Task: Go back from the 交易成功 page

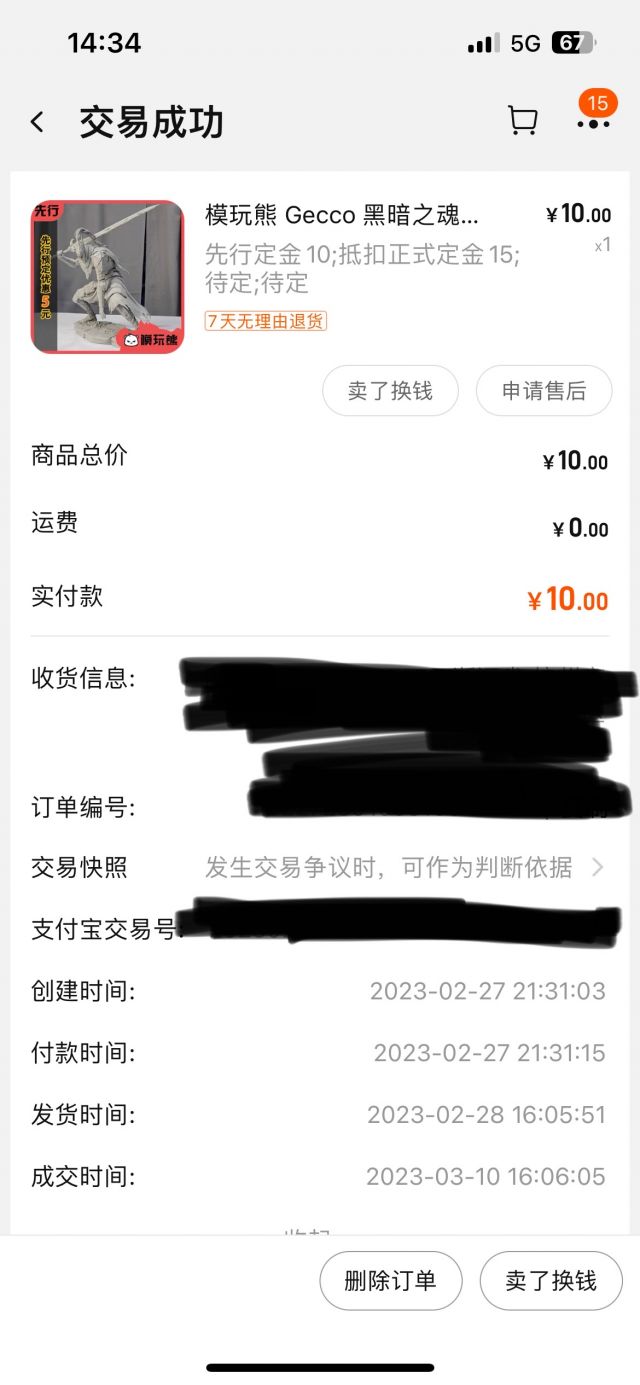Action: point(38,122)
